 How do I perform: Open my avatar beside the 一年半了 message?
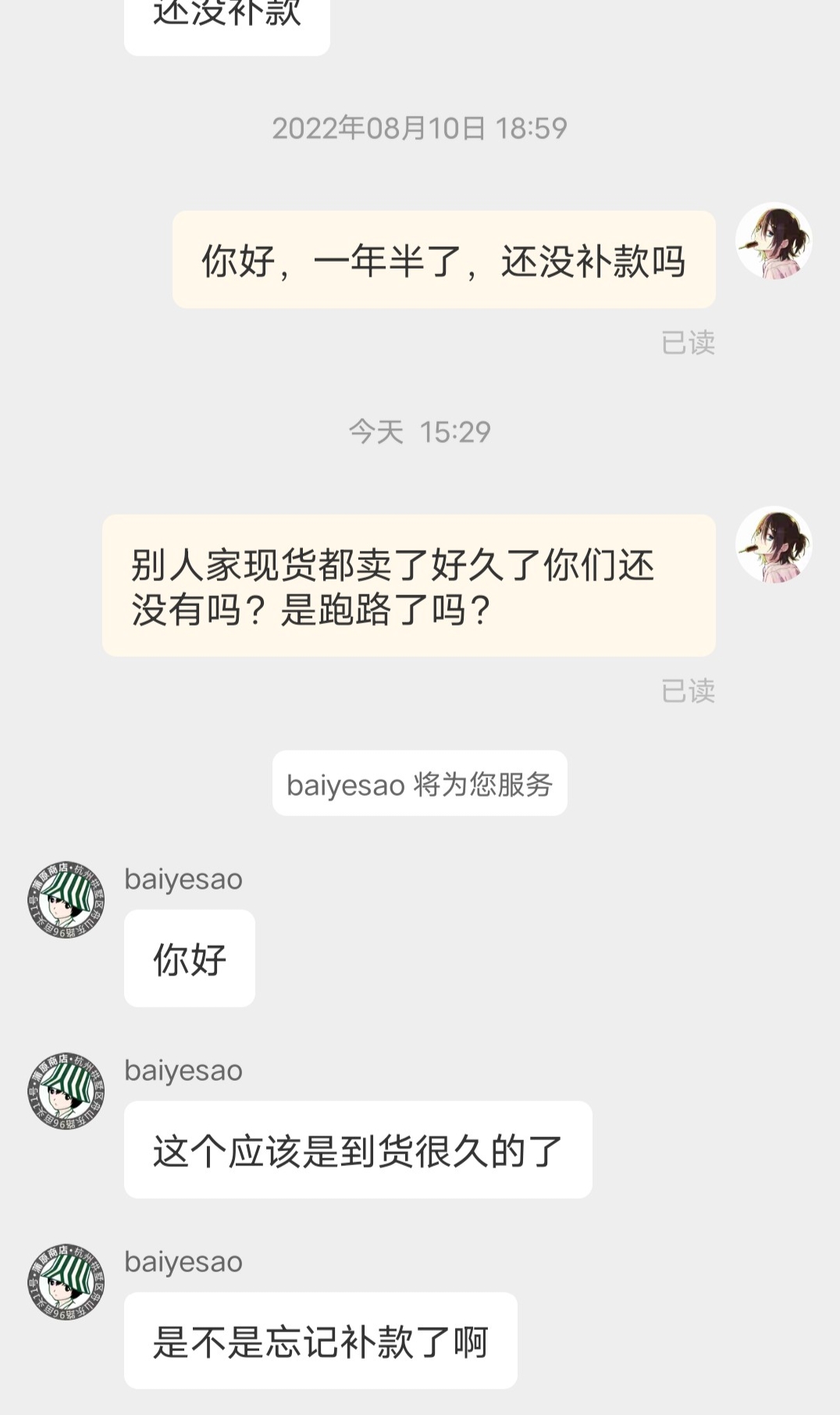pos(774,241)
